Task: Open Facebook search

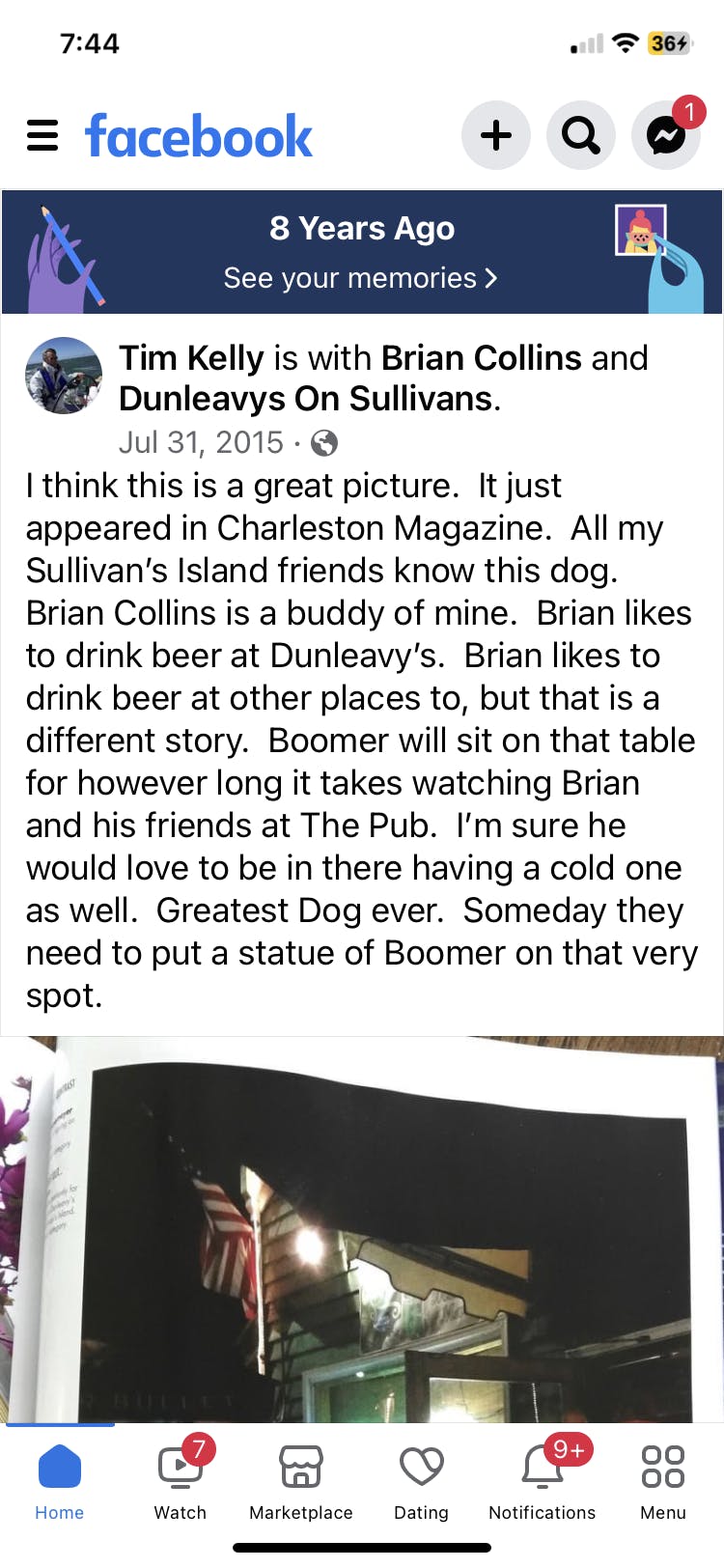Action: pos(580,135)
